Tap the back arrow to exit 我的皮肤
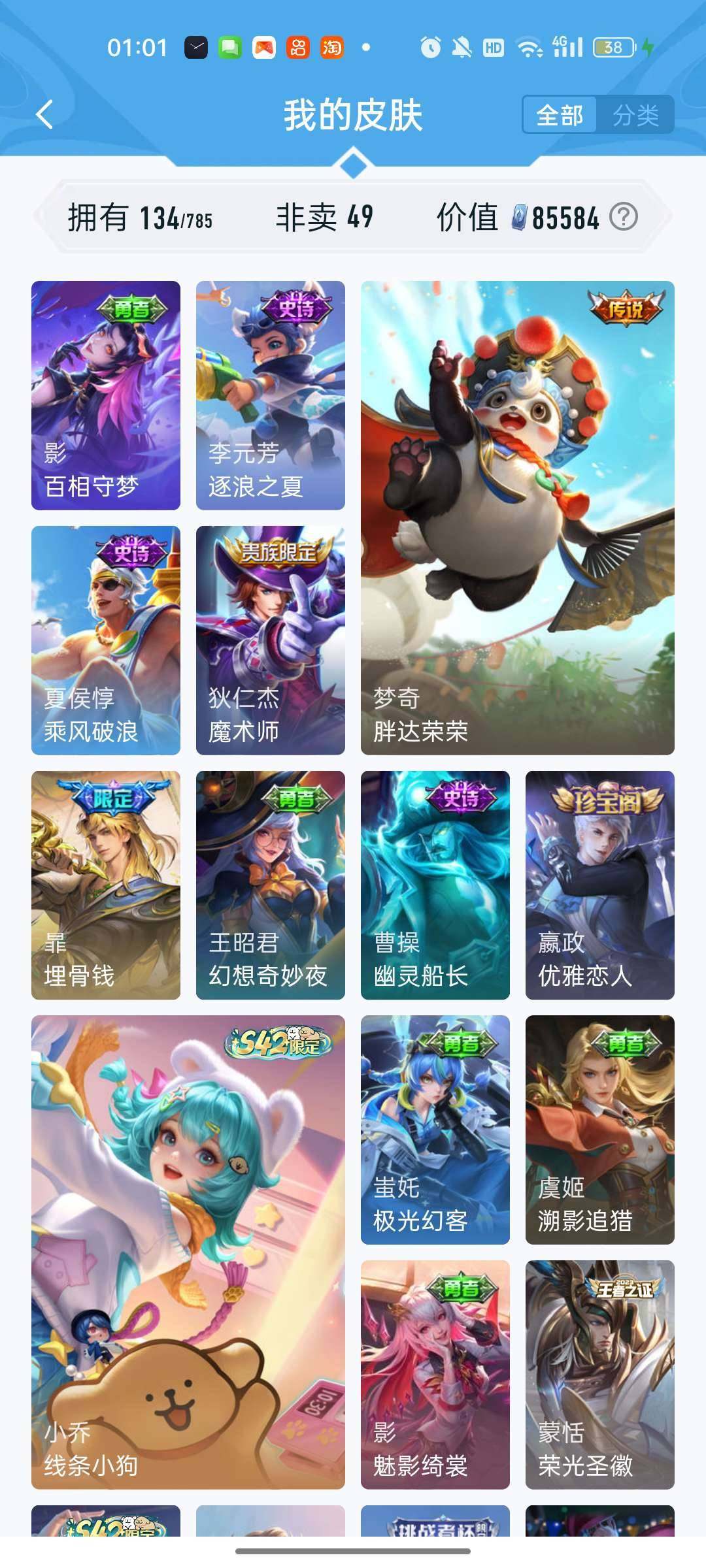Image resolution: width=706 pixels, height=1568 pixels. 44,112
